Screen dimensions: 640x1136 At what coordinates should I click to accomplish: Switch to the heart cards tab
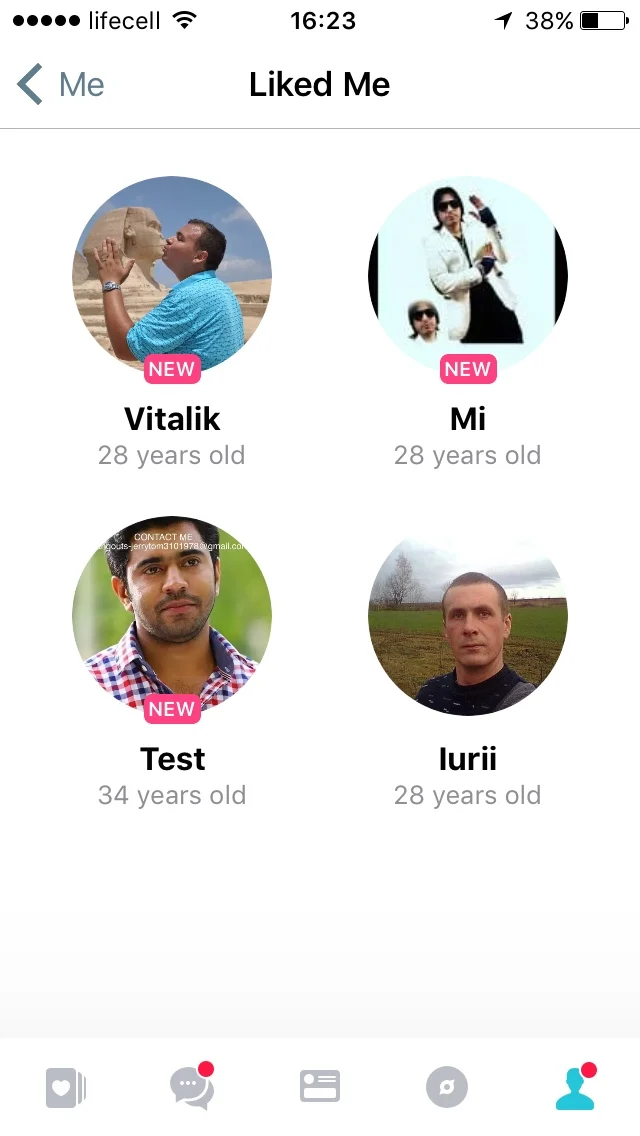coord(66,1087)
